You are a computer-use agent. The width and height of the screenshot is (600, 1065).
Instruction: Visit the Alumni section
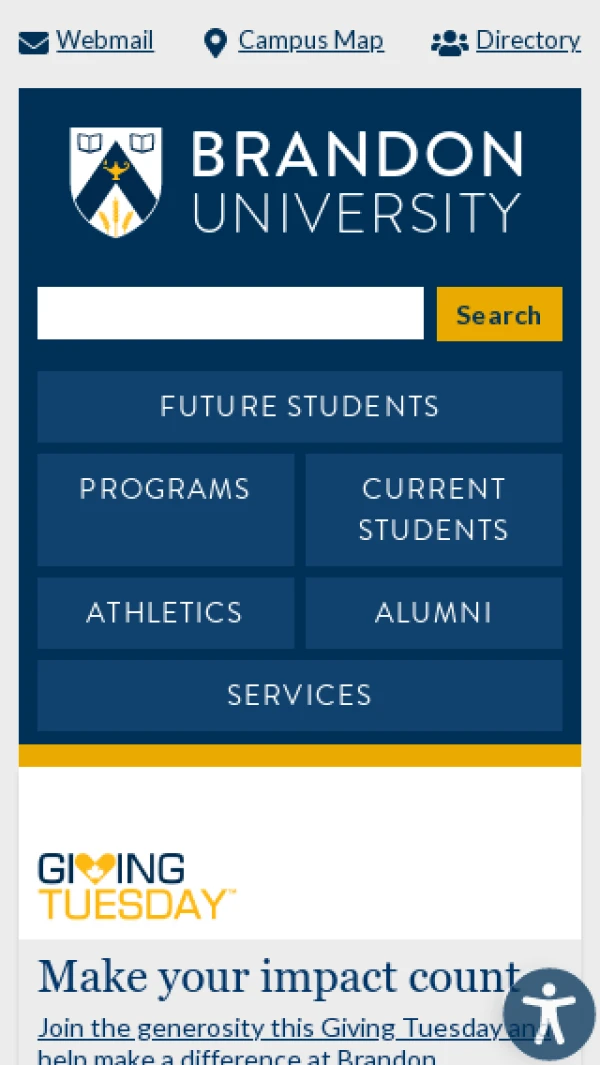433,612
